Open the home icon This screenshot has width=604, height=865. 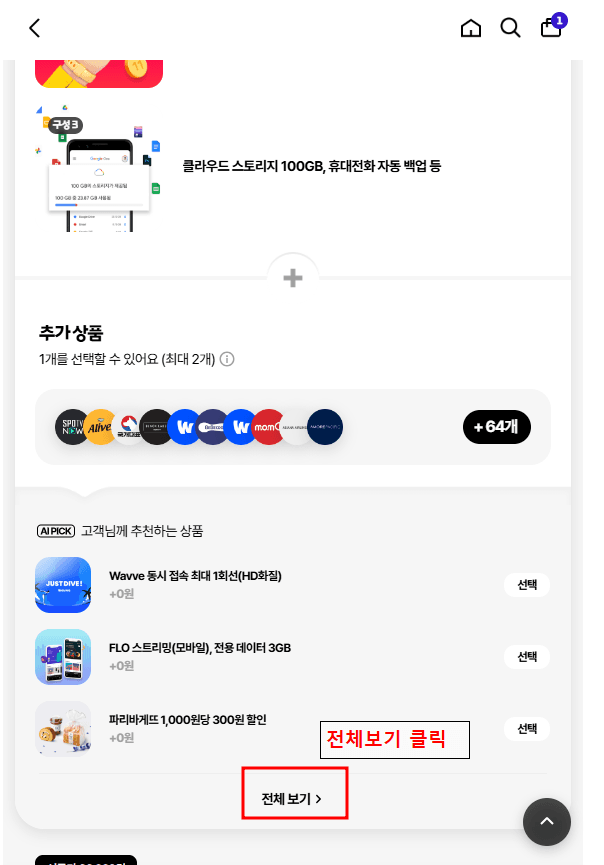point(471,28)
